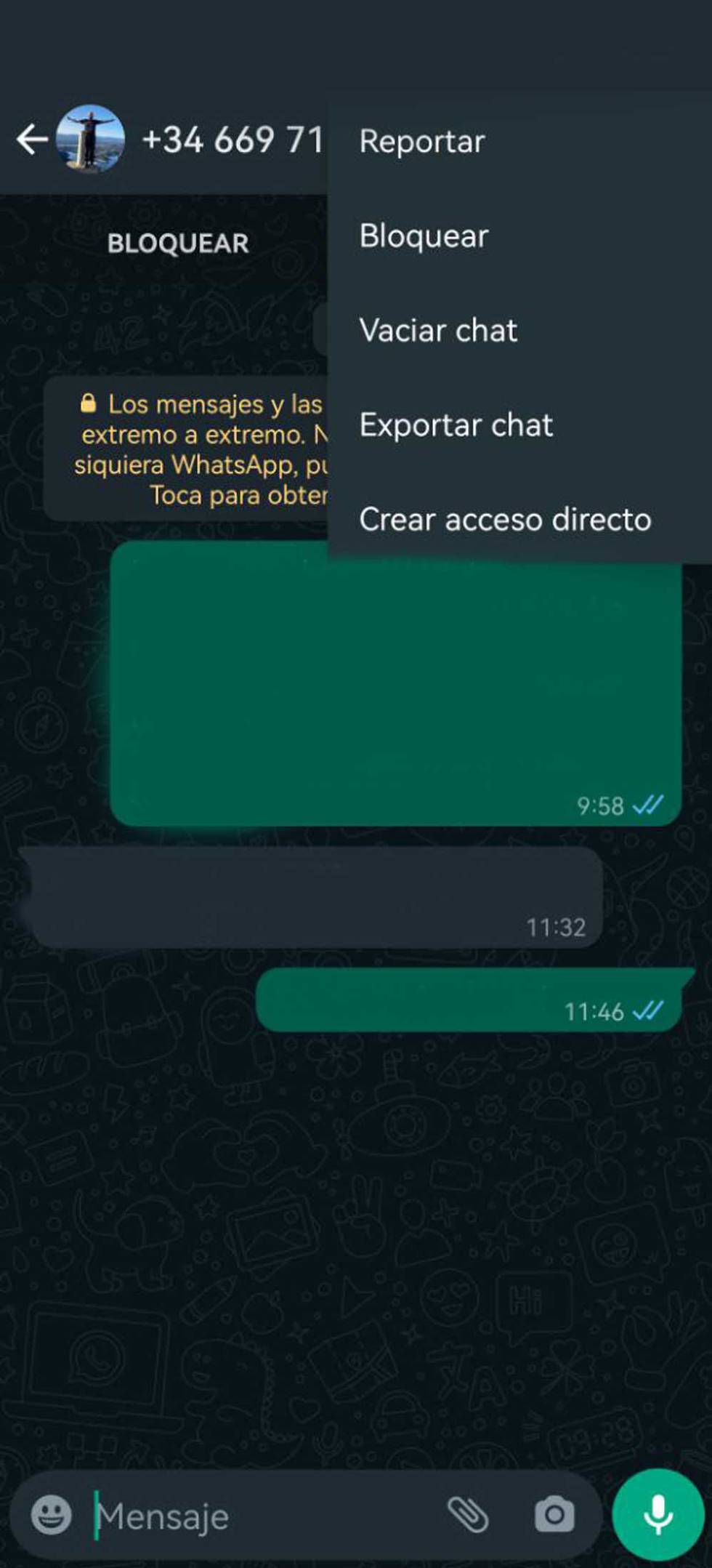Focus the Mensaje text field

pos(262,1516)
